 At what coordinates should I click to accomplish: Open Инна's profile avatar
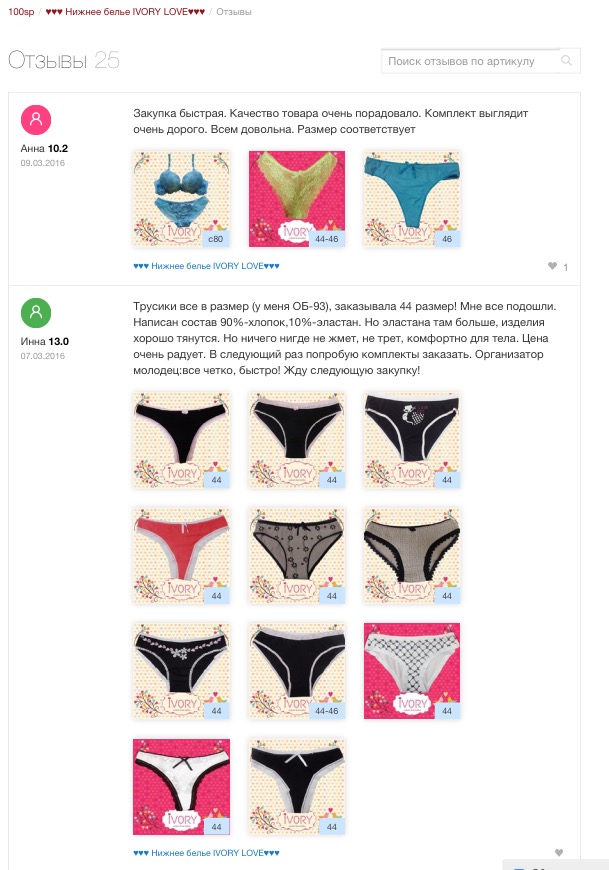pyautogui.click(x=36, y=313)
